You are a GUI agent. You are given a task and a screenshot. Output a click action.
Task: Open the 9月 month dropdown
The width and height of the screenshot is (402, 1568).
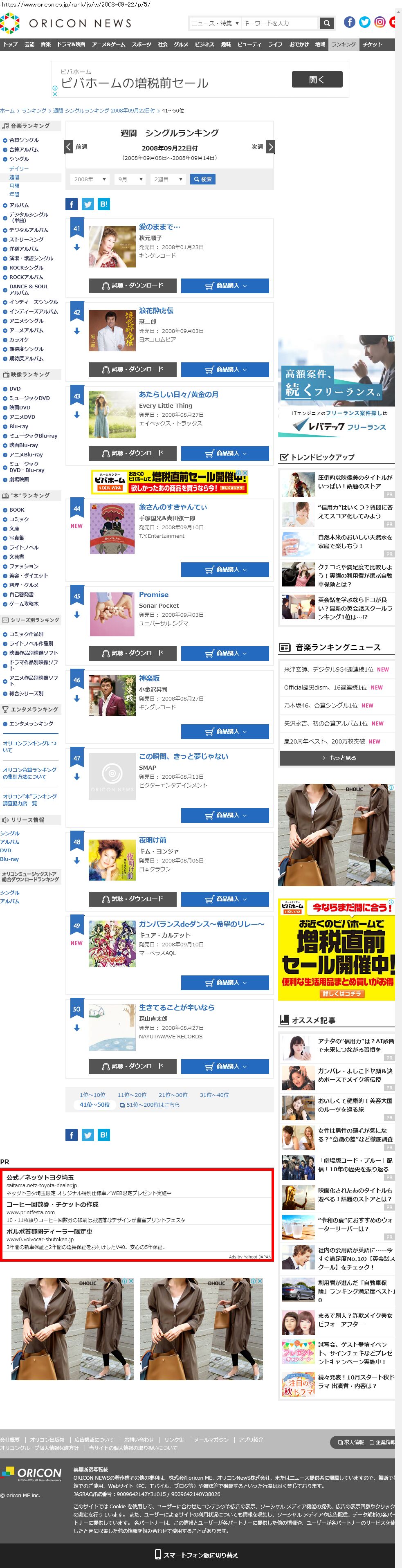[x=130, y=179]
